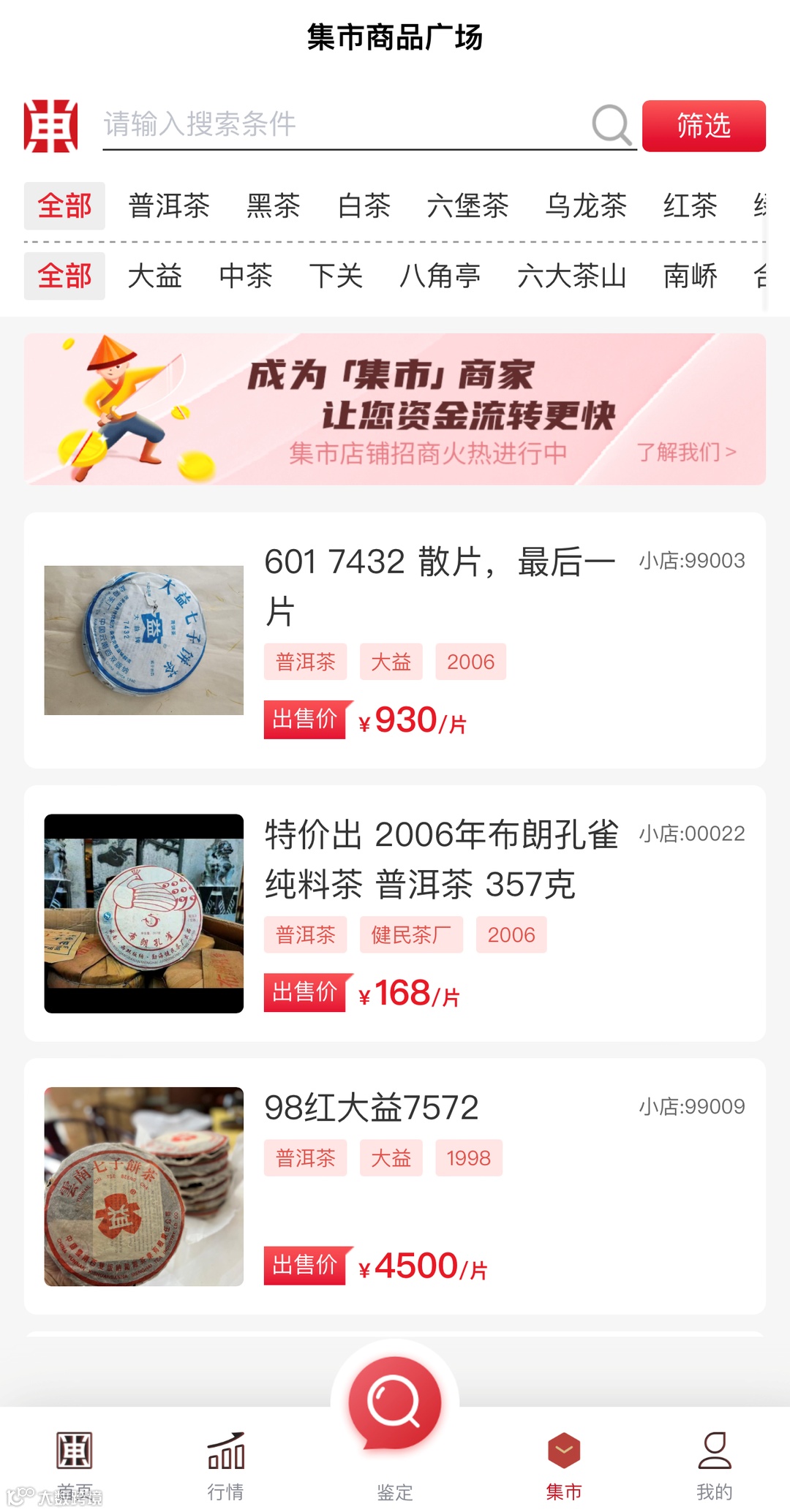Open the 筛选 filter button
790x1512 pixels.
coord(704,126)
